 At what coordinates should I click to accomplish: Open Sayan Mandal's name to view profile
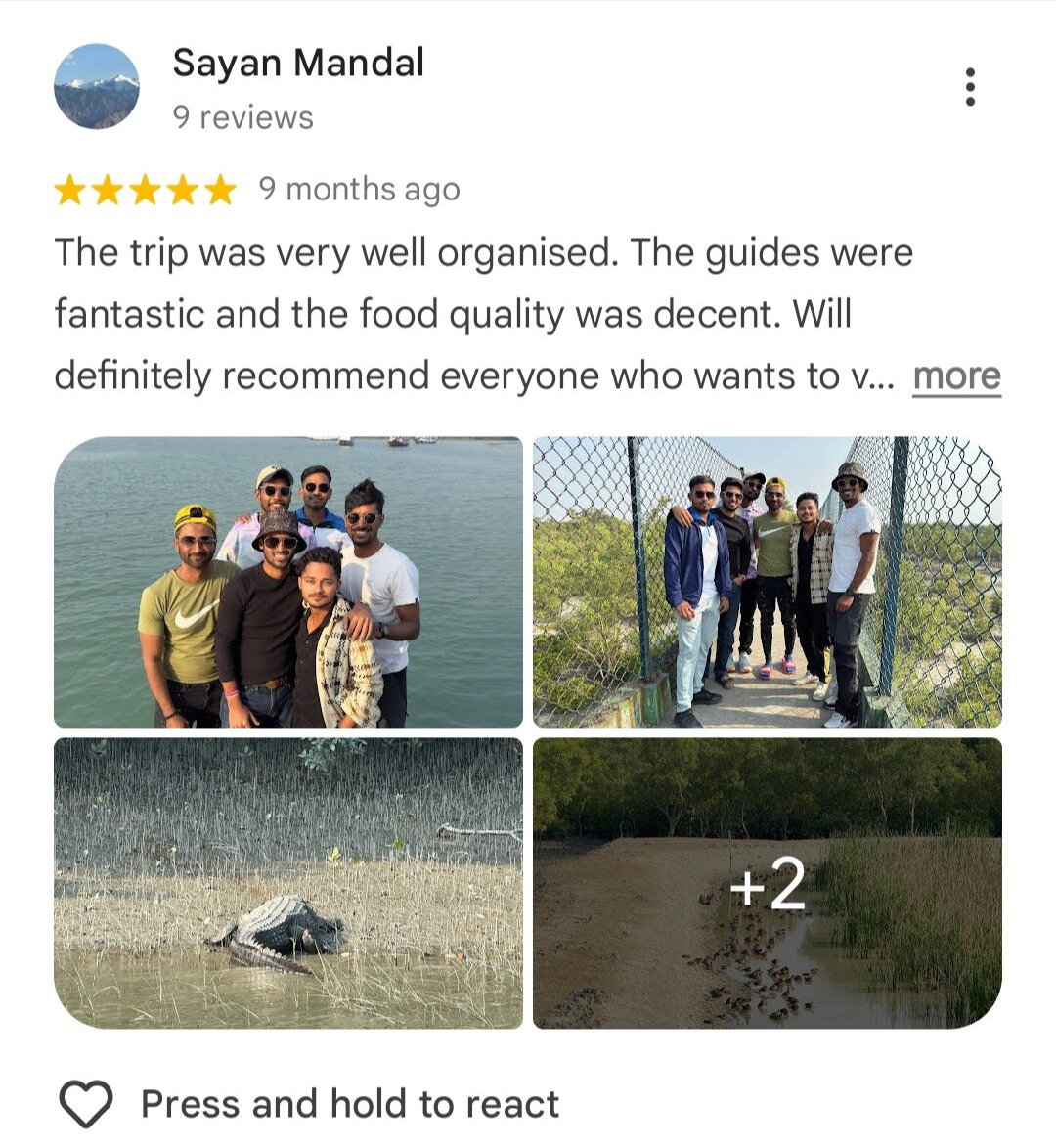tap(298, 64)
